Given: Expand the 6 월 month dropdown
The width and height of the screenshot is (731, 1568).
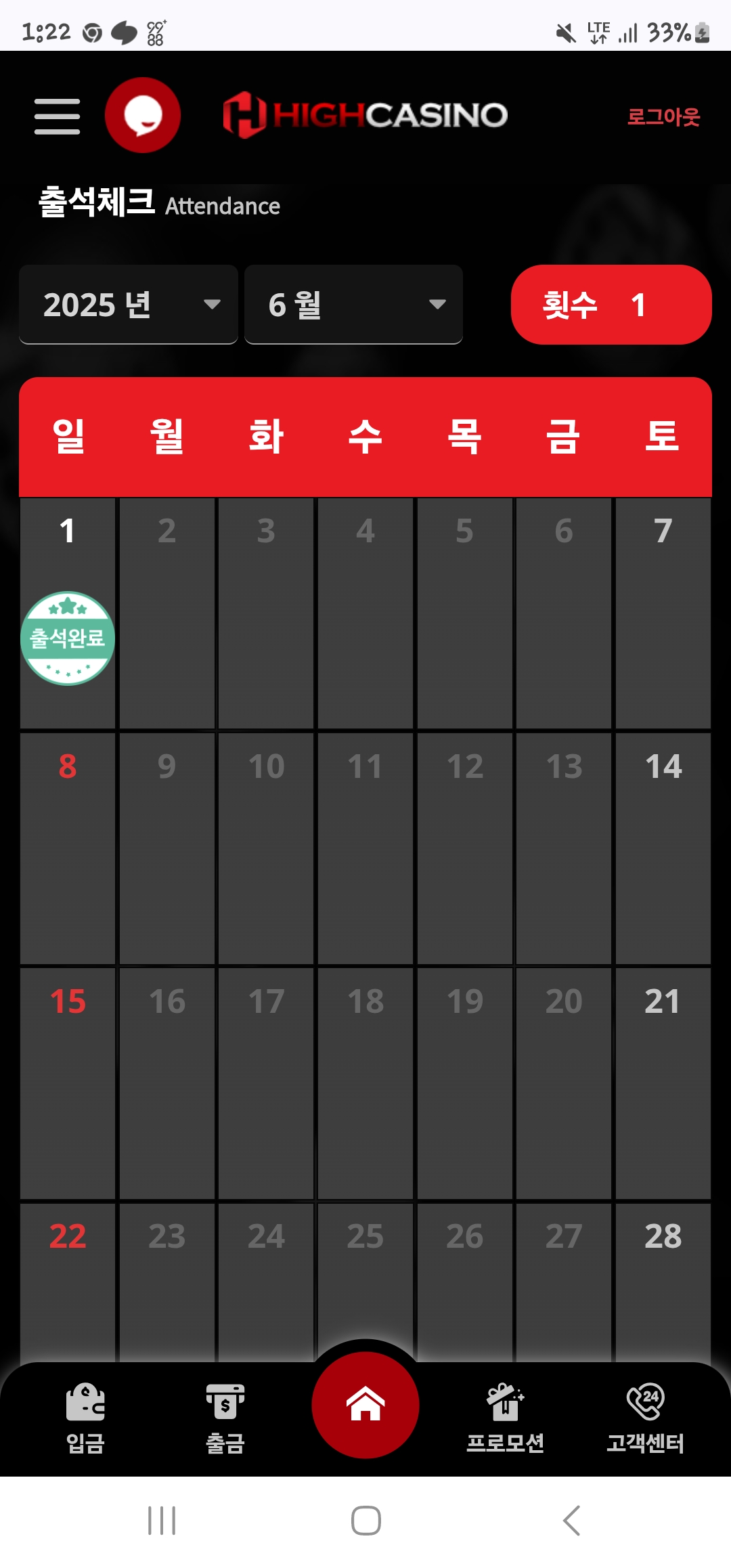Looking at the screenshot, I should click(x=353, y=305).
